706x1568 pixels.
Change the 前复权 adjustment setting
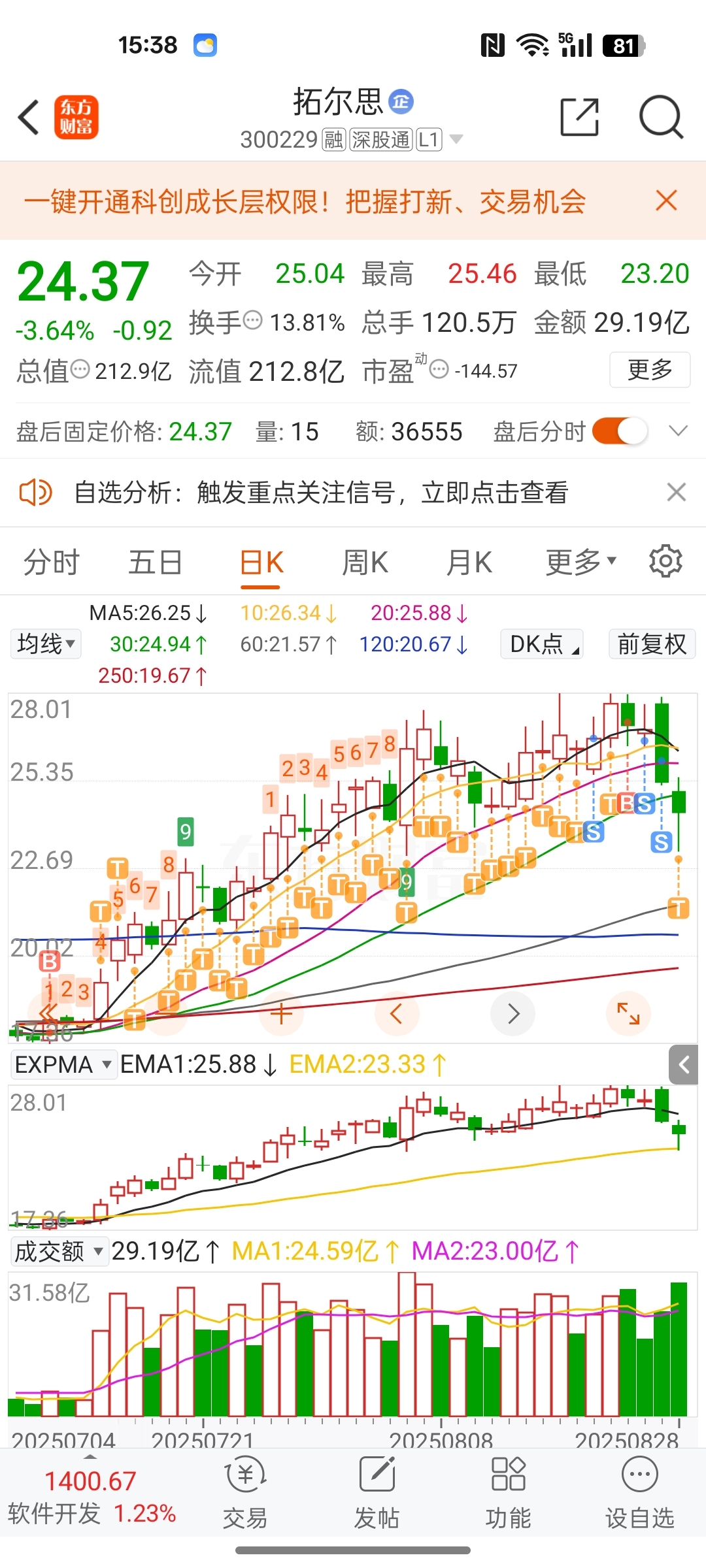pyautogui.click(x=652, y=644)
